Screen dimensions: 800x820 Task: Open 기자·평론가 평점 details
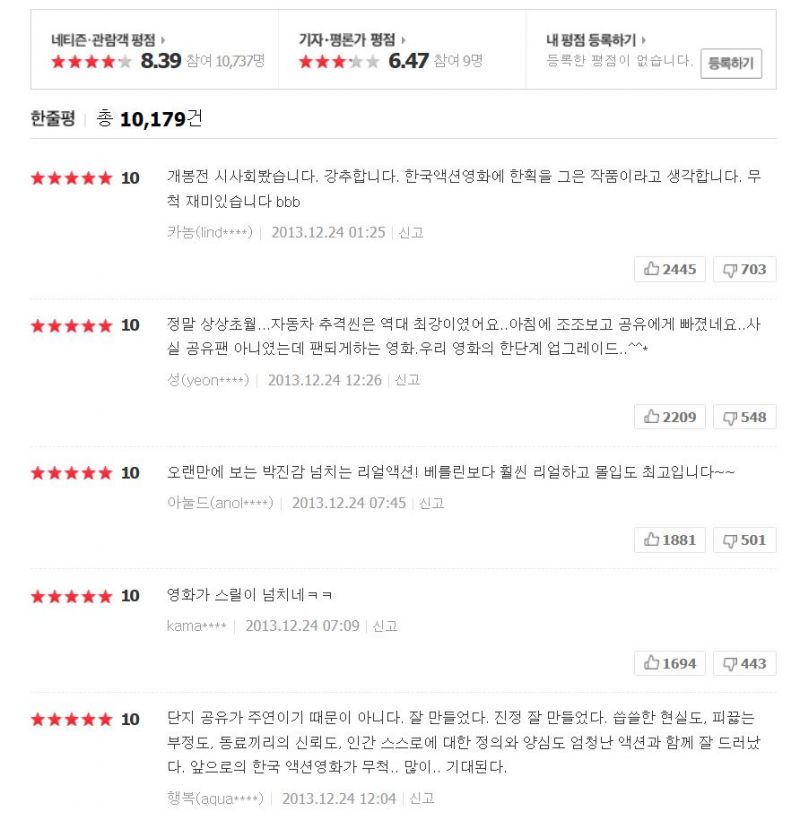[352, 40]
